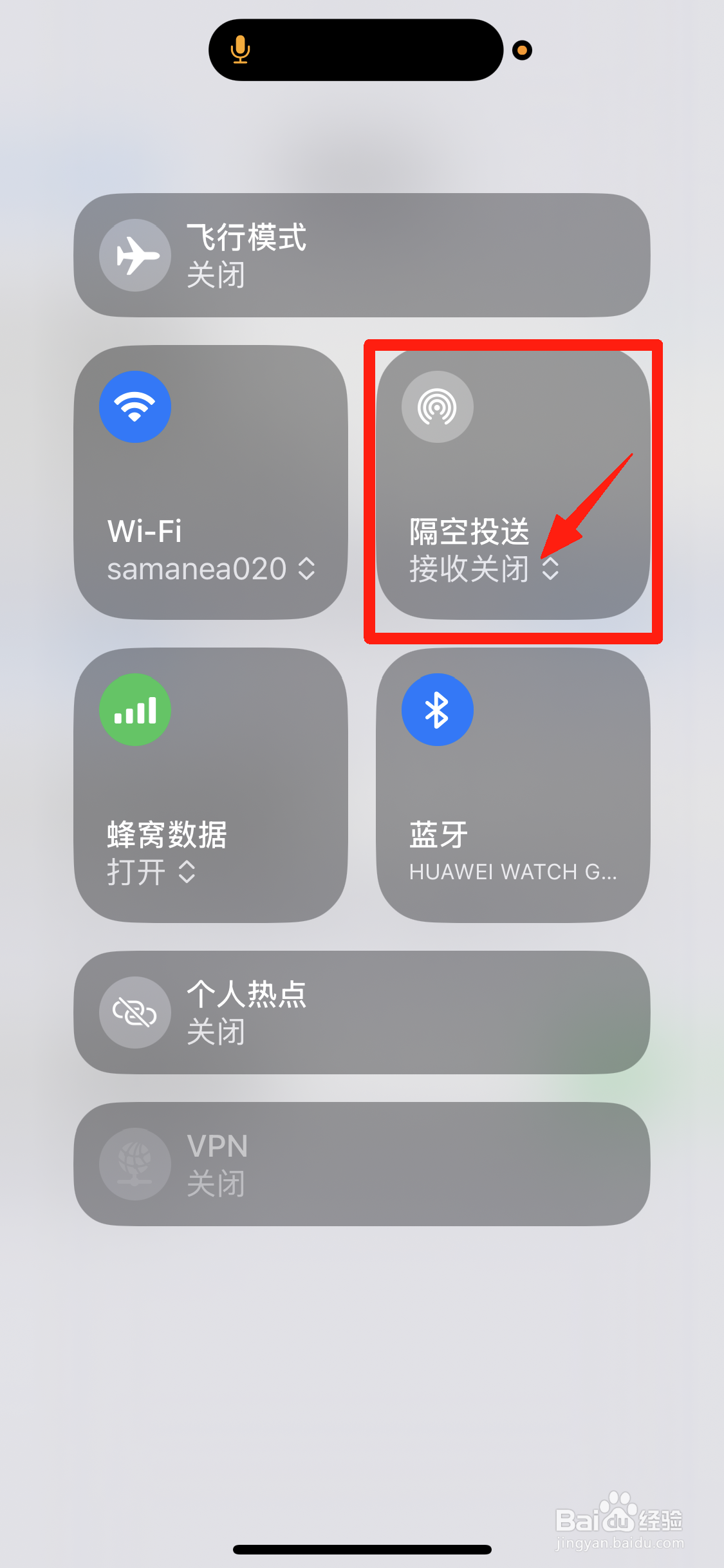The height and width of the screenshot is (1568, 724).
Task: Tap the blue Wi-Fi icon
Action: click(135, 407)
